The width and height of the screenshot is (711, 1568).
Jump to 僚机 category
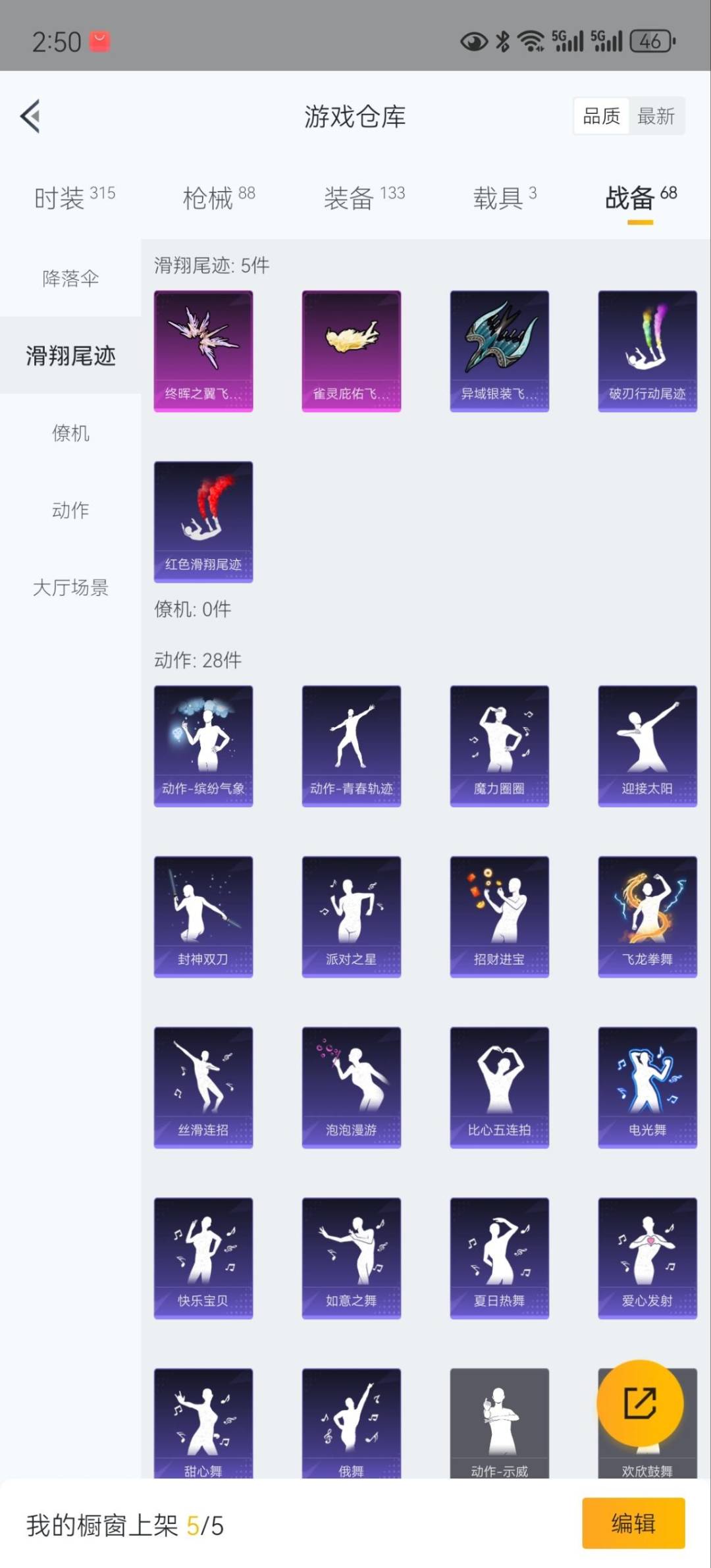[70, 433]
